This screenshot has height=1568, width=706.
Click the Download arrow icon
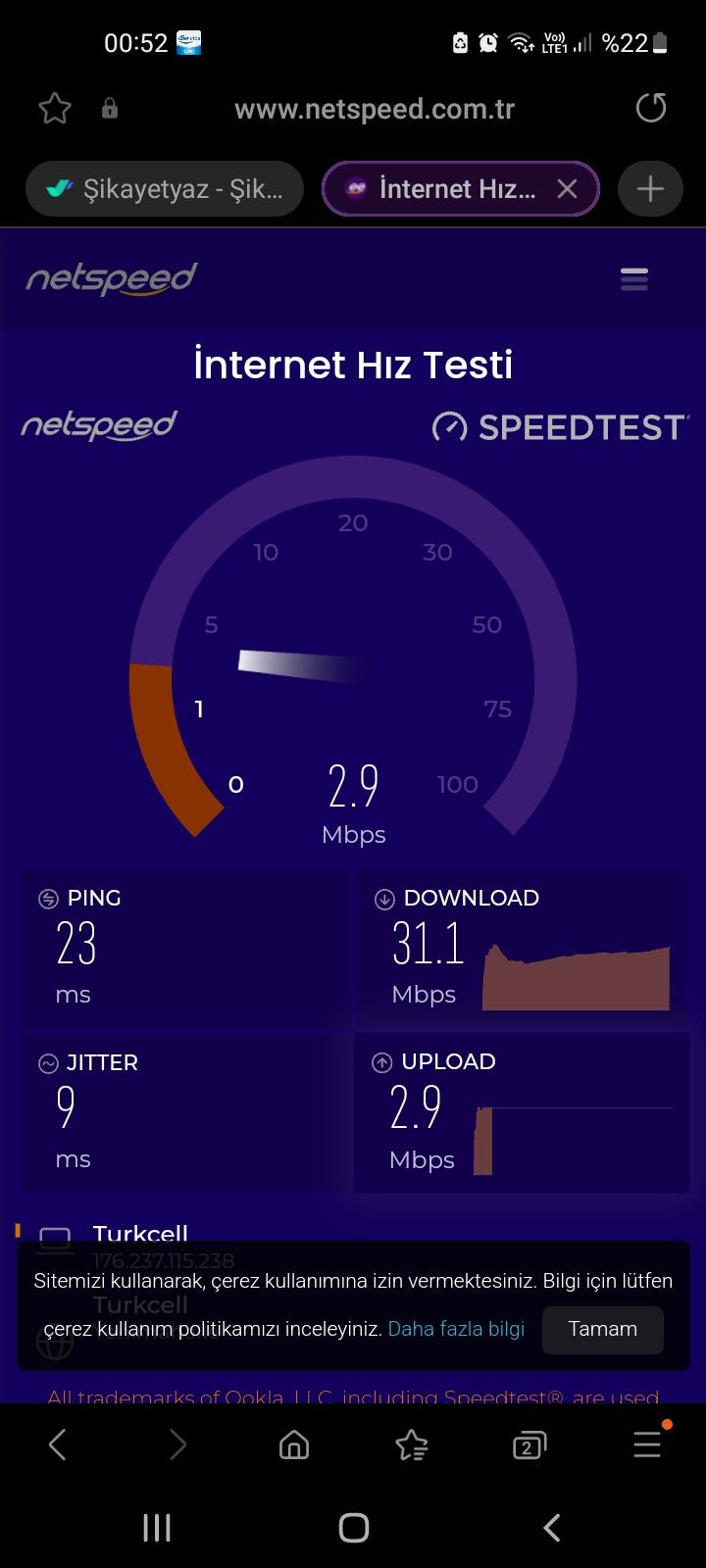[382, 897]
